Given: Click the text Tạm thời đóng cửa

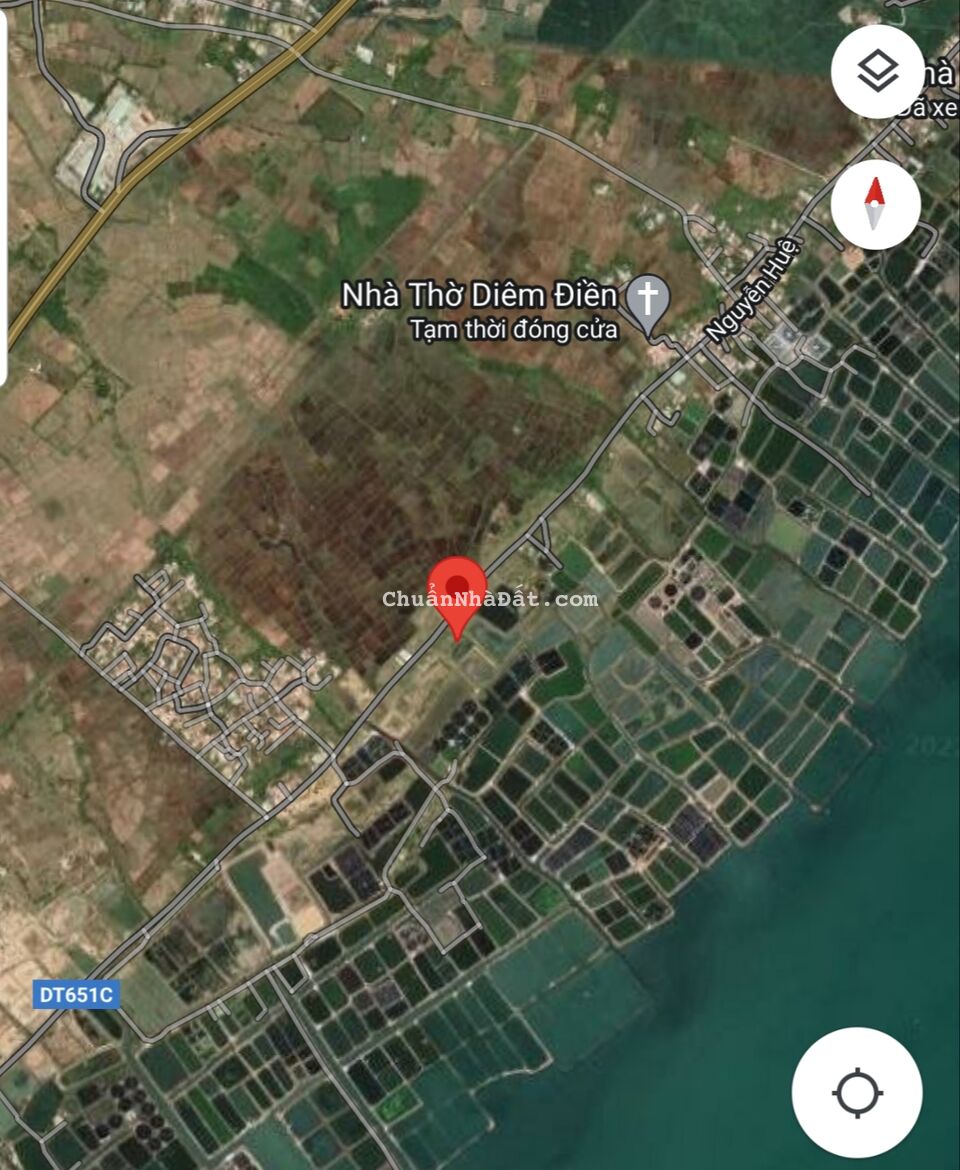Looking at the screenshot, I should [x=513, y=329].
